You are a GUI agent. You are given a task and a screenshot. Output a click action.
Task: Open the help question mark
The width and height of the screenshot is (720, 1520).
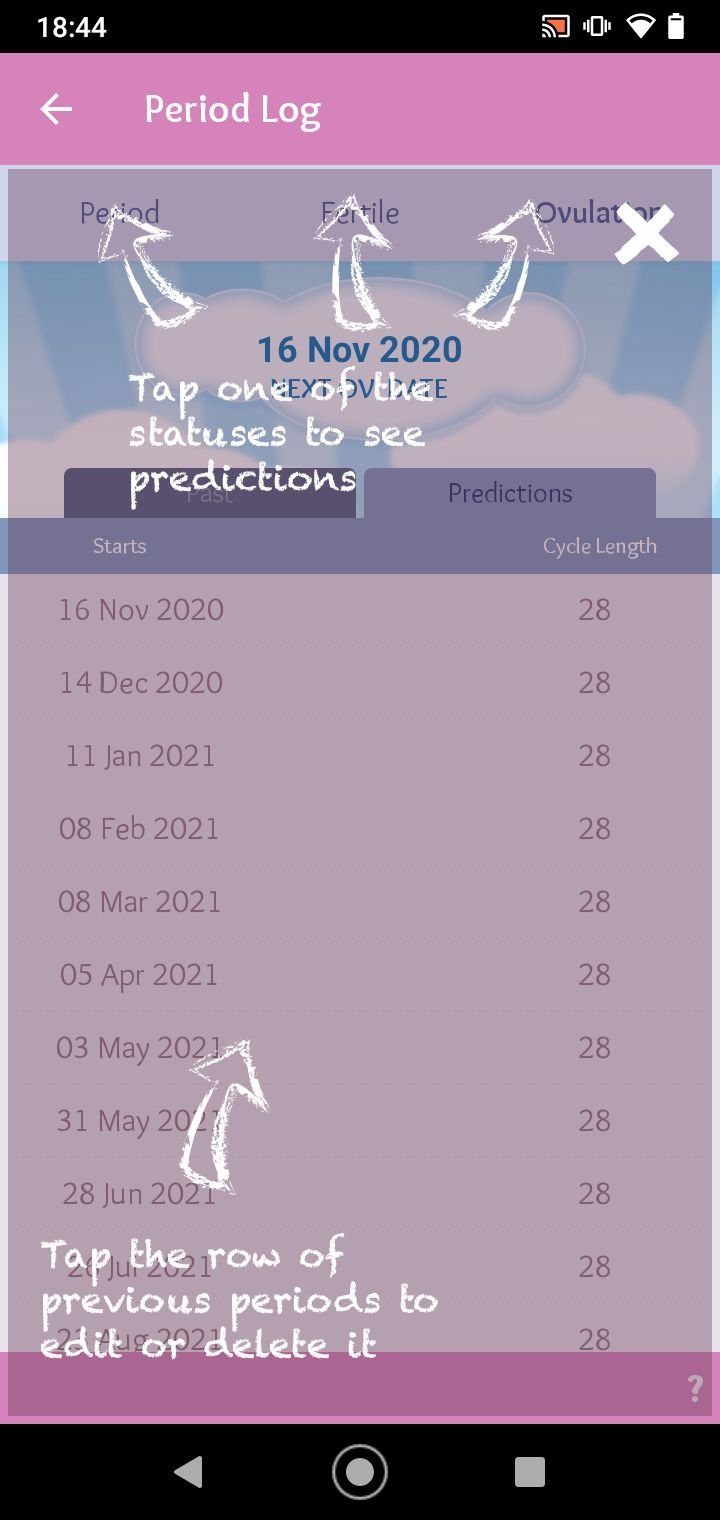(x=695, y=1388)
